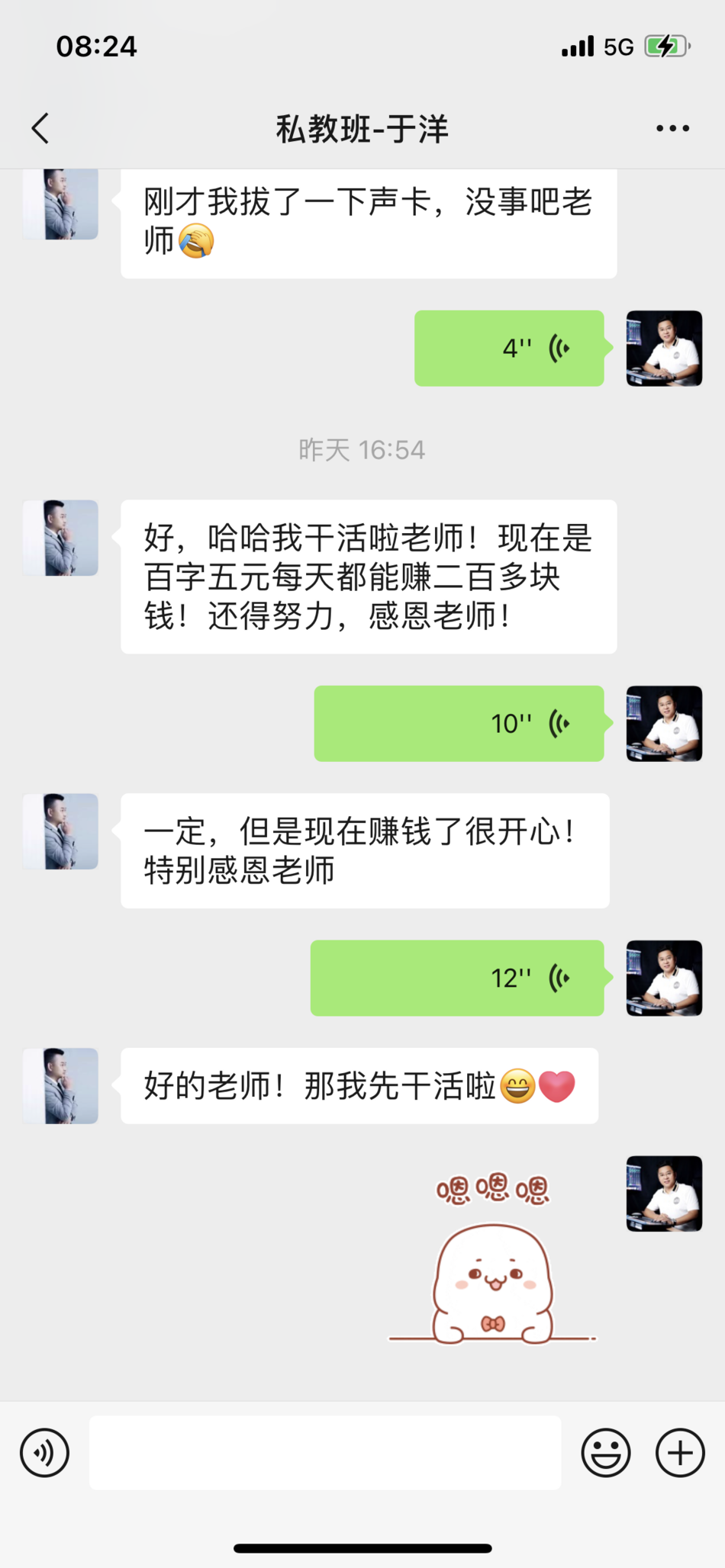The image size is (725, 1568).
Task: Open the plus attachments menu
Action: [x=680, y=1453]
